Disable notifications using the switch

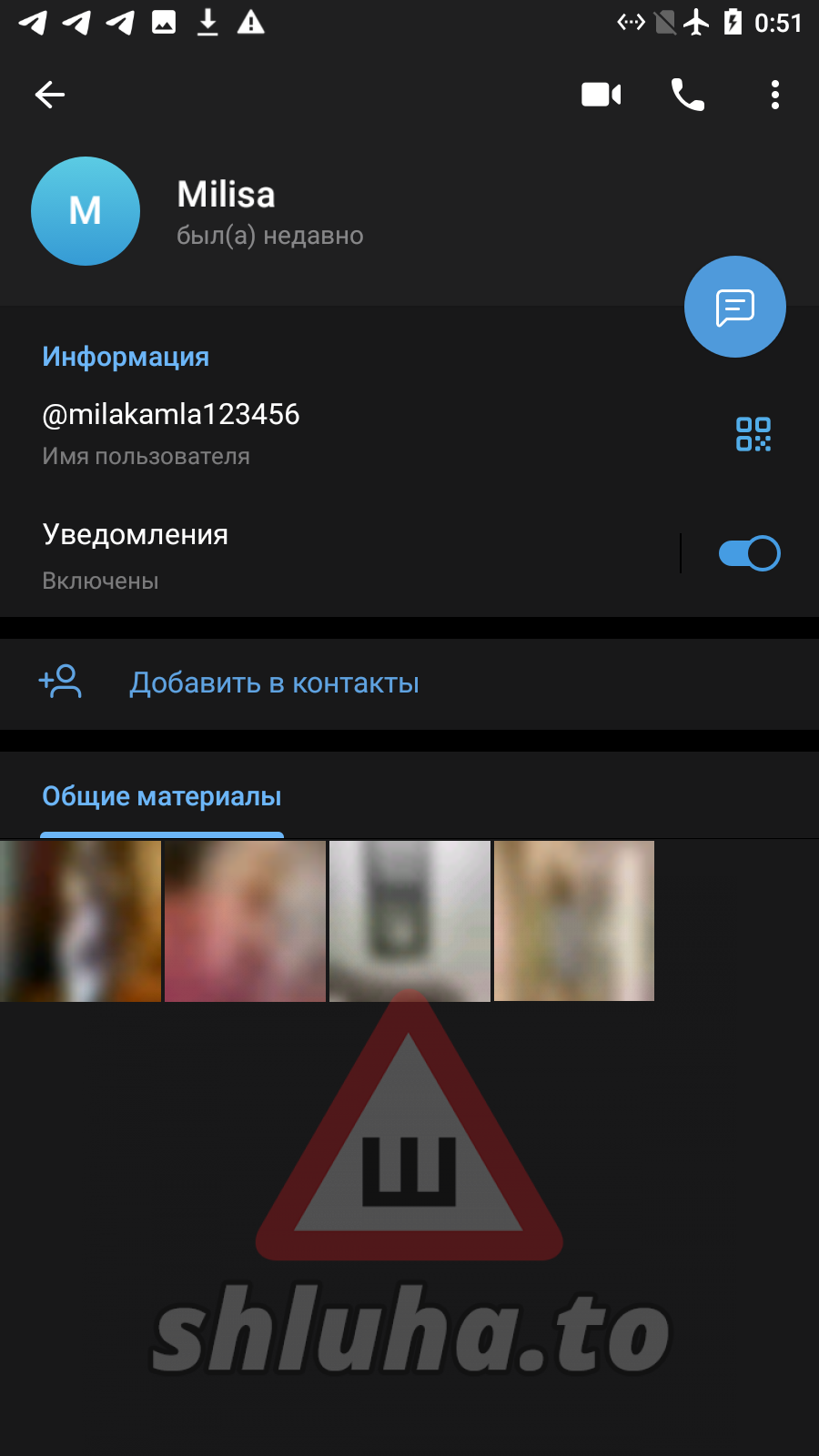pos(749,553)
